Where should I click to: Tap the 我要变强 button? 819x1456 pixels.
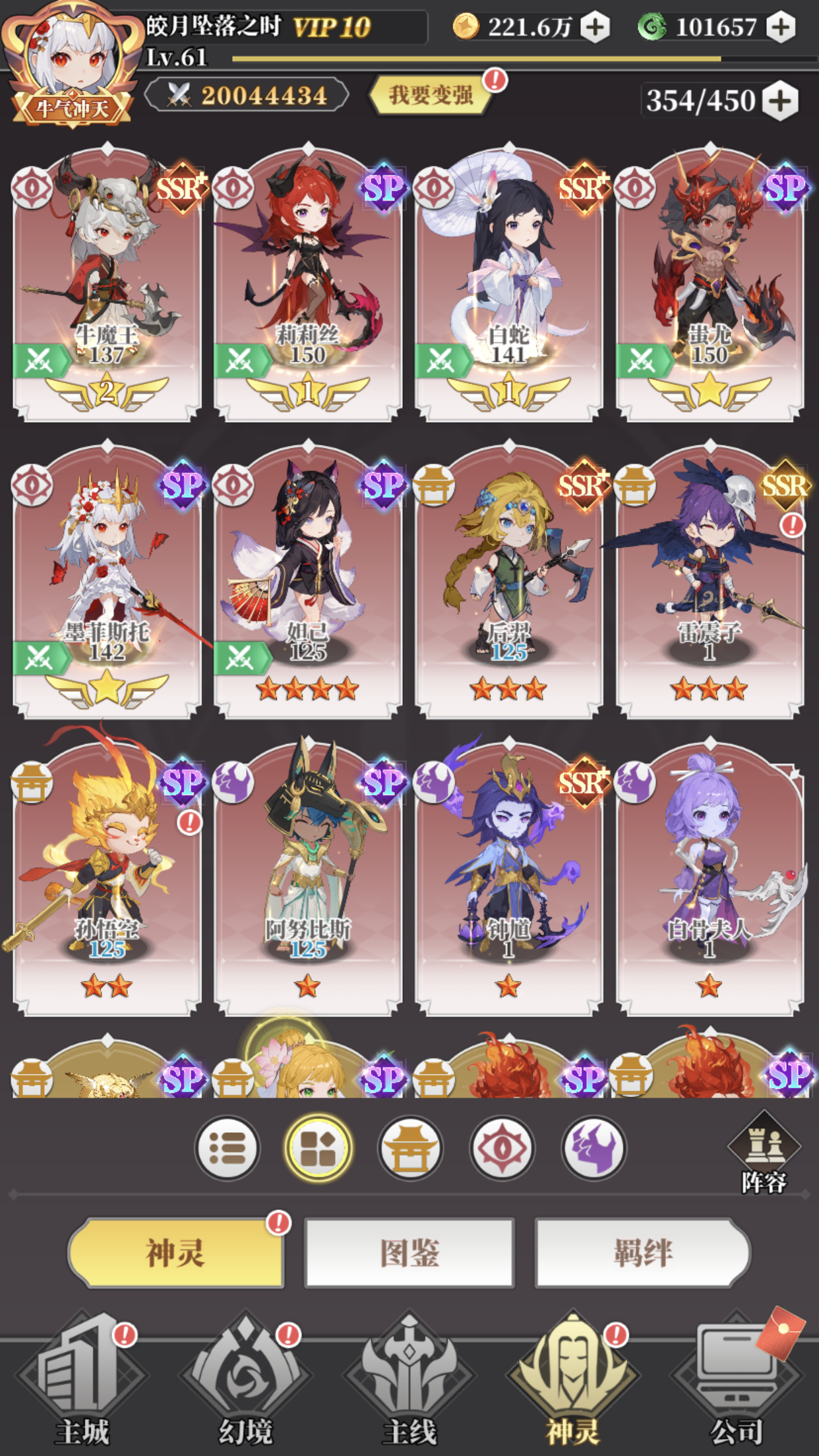click(x=432, y=95)
